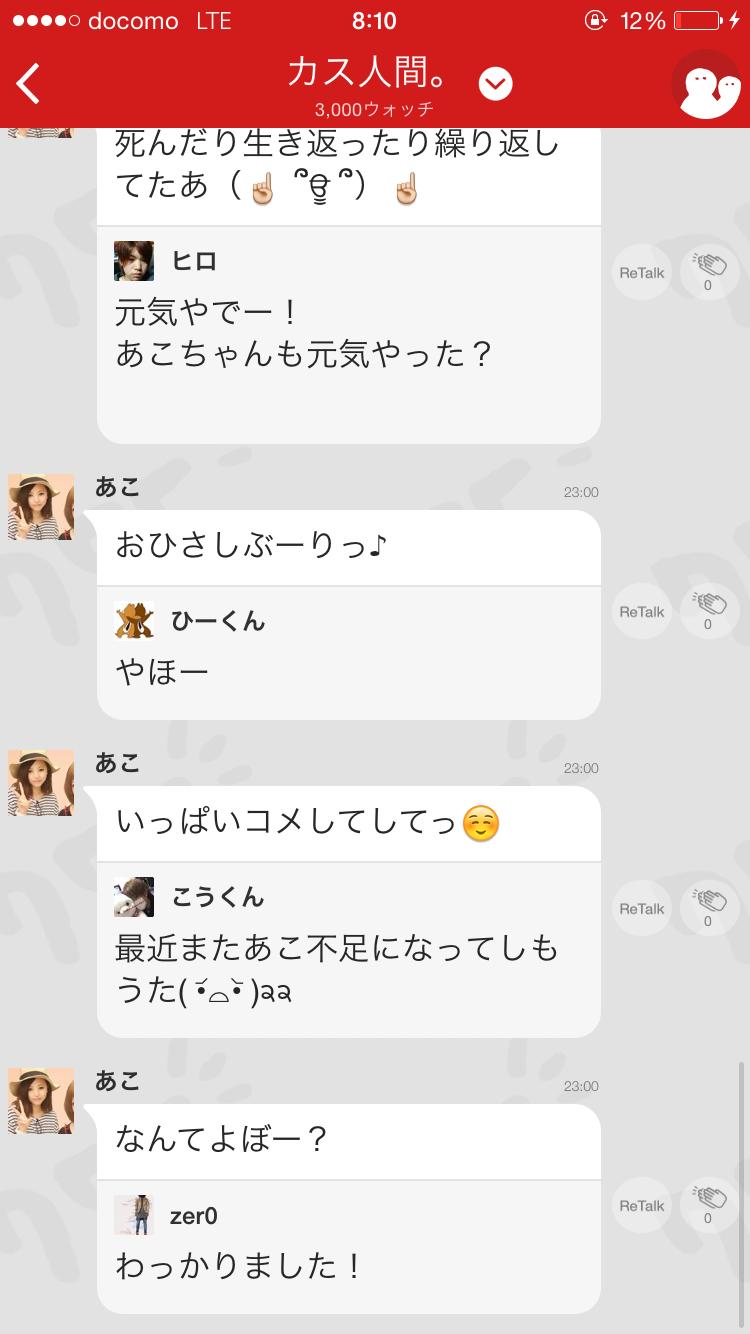Screen dimensions: 750x1334
Task: Tap the back arrow to leave the chat
Action: coord(27,83)
